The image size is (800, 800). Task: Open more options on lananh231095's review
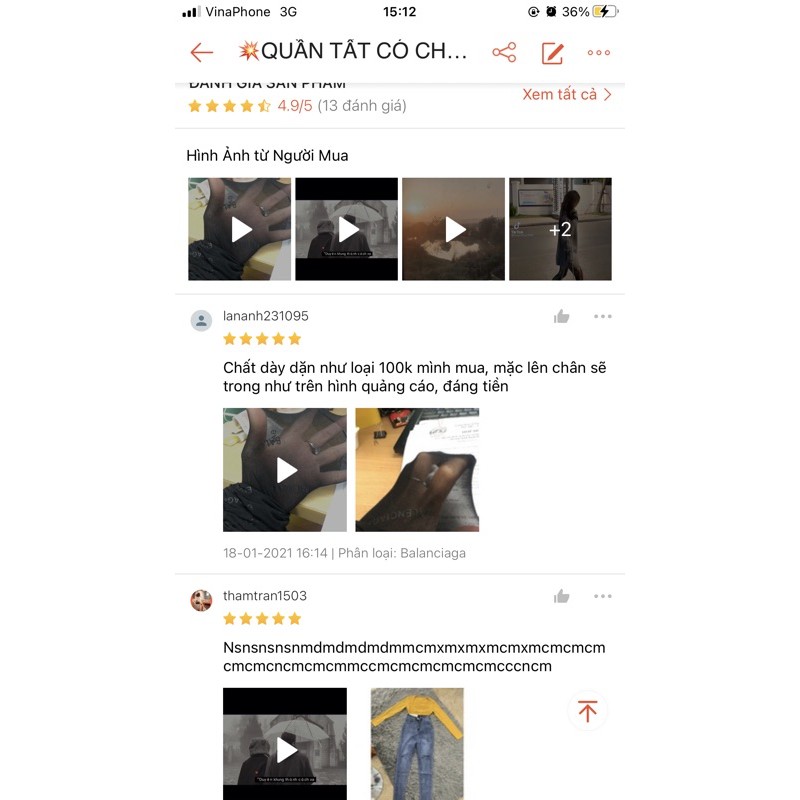tap(602, 316)
